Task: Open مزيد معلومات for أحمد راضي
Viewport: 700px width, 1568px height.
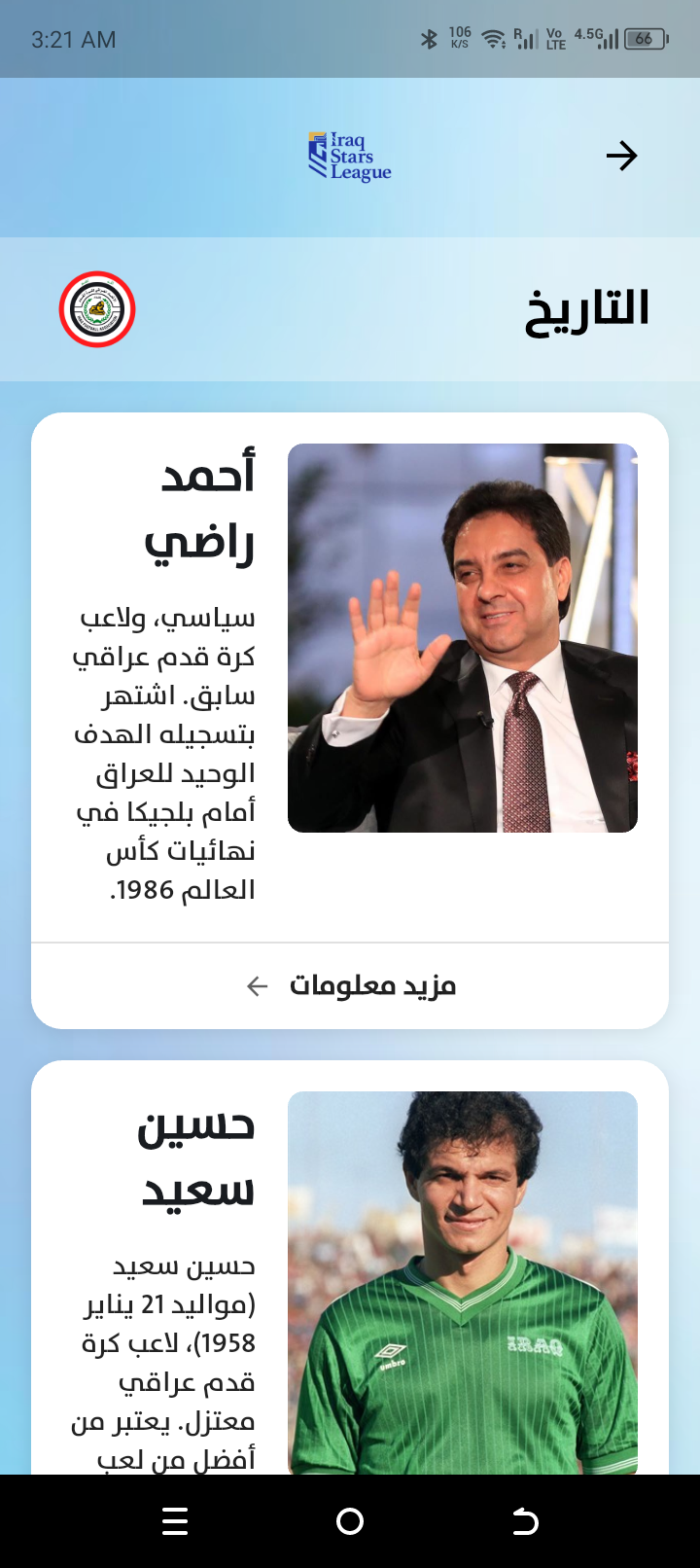Action: click(350, 986)
